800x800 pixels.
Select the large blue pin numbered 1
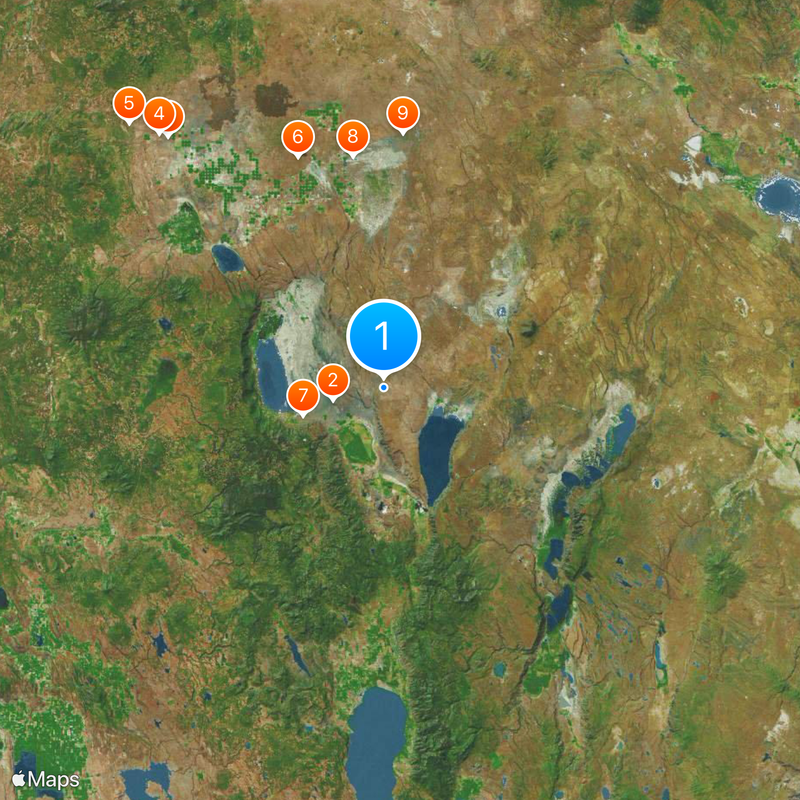coord(384,336)
